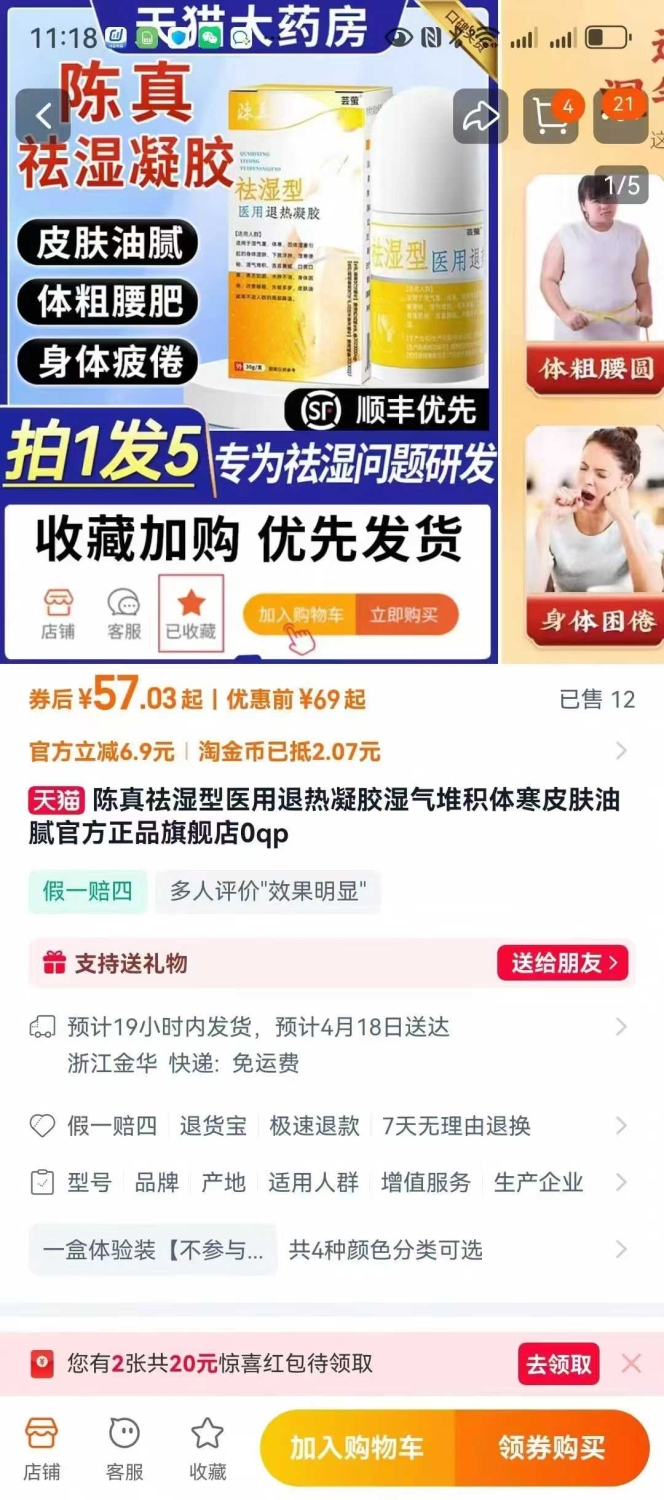Go back using the top-left arrow
664x1500 pixels.
pos(42,116)
